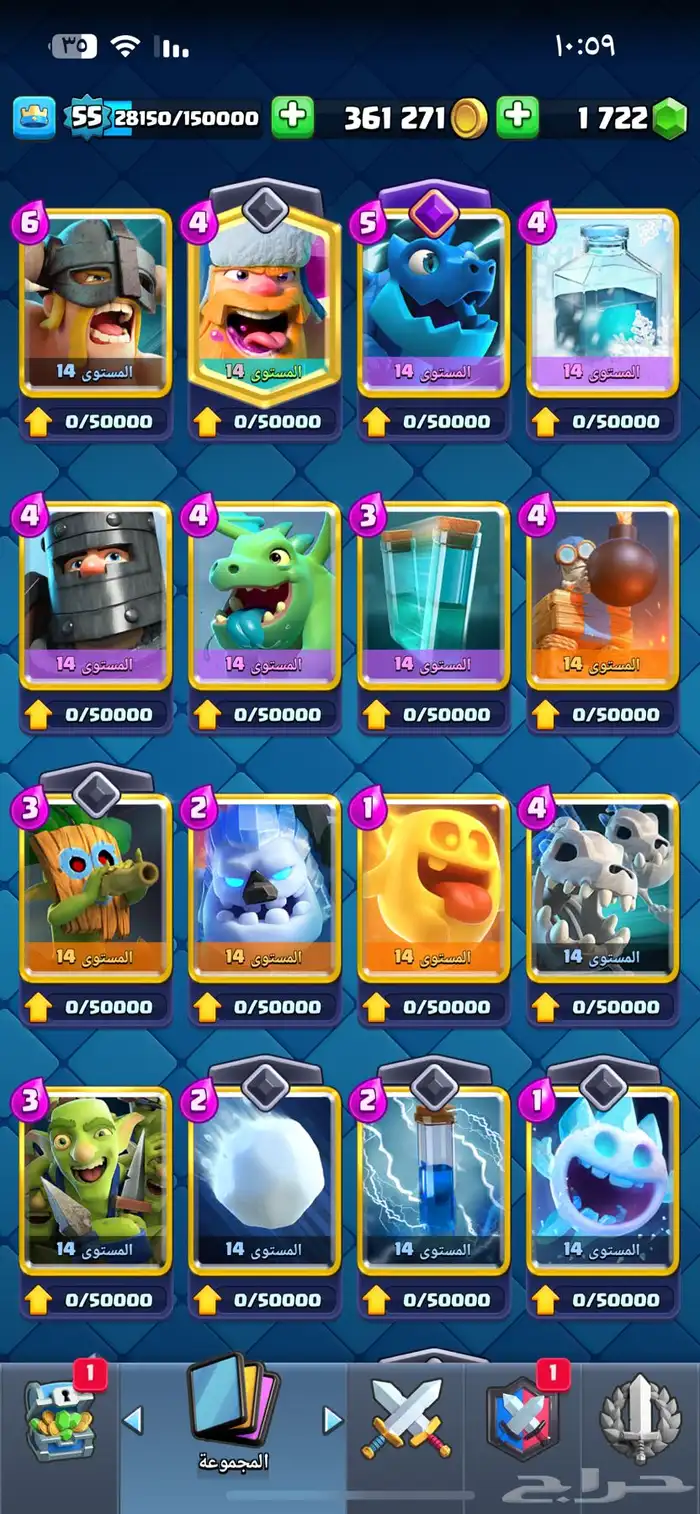The image size is (700, 1514).
Task: Open the King level crown icon
Action: tap(34, 118)
